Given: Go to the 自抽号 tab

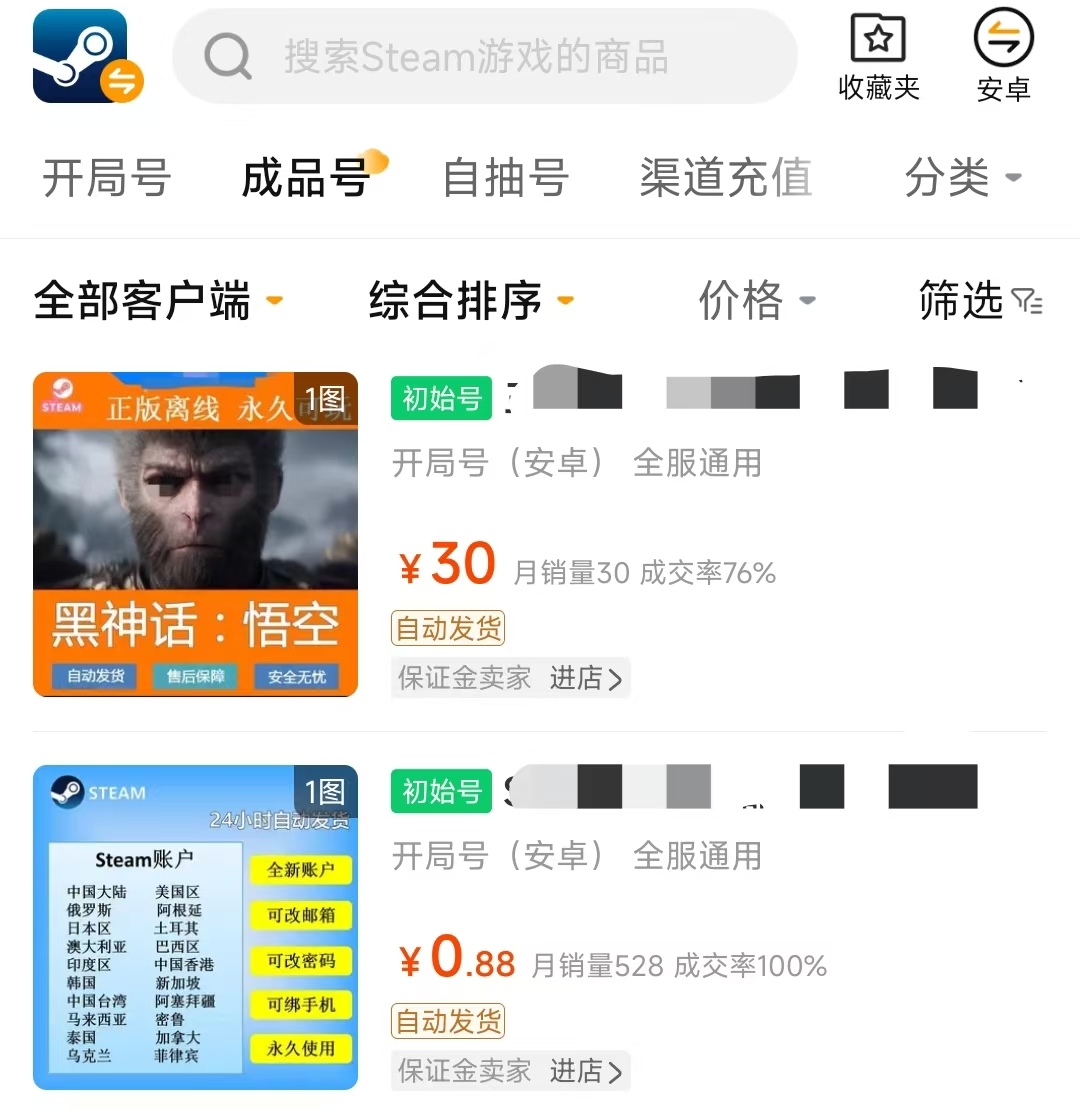Looking at the screenshot, I should (506, 179).
